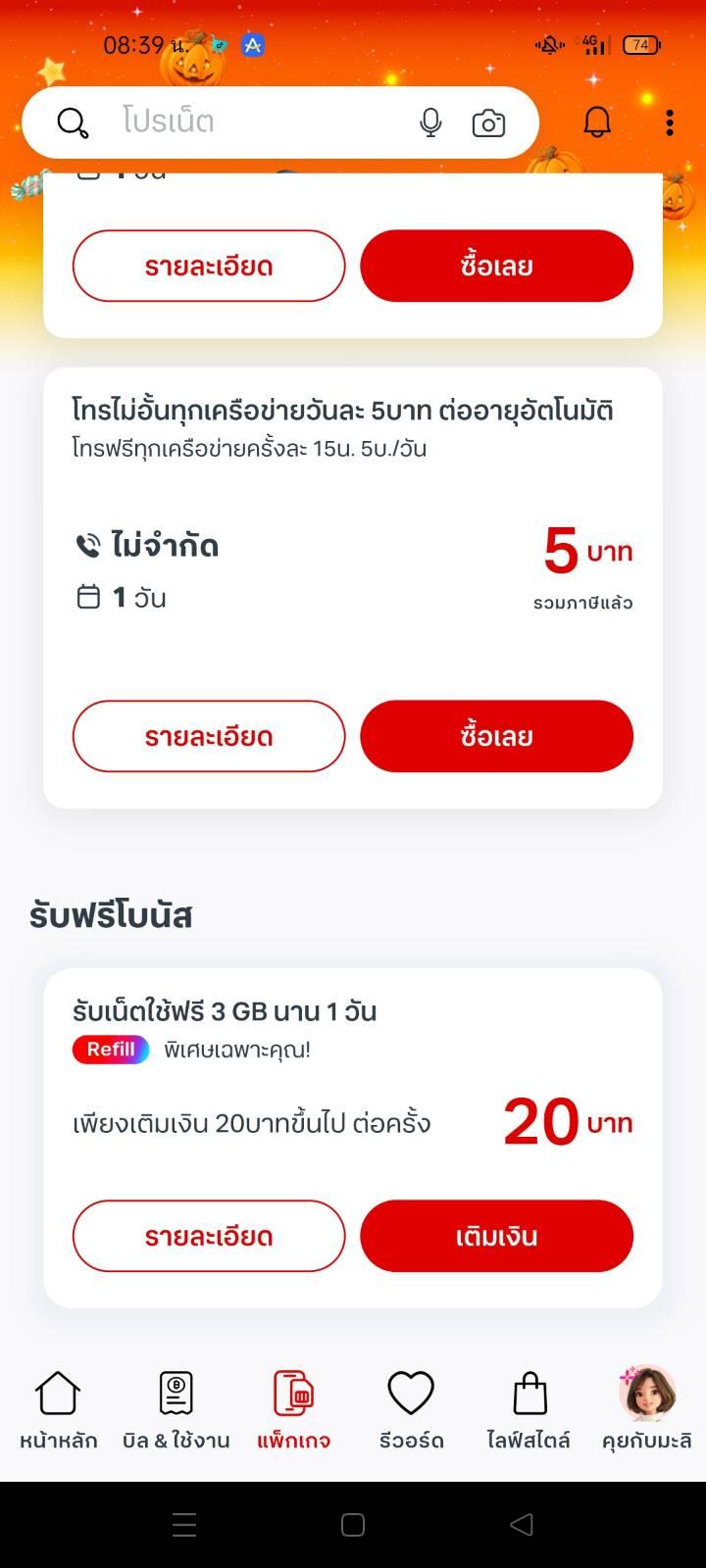This screenshot has width=706, height=1568.
Task: Tap เติมเงิน to top up 20 บาท
Action: point(496,1236)
